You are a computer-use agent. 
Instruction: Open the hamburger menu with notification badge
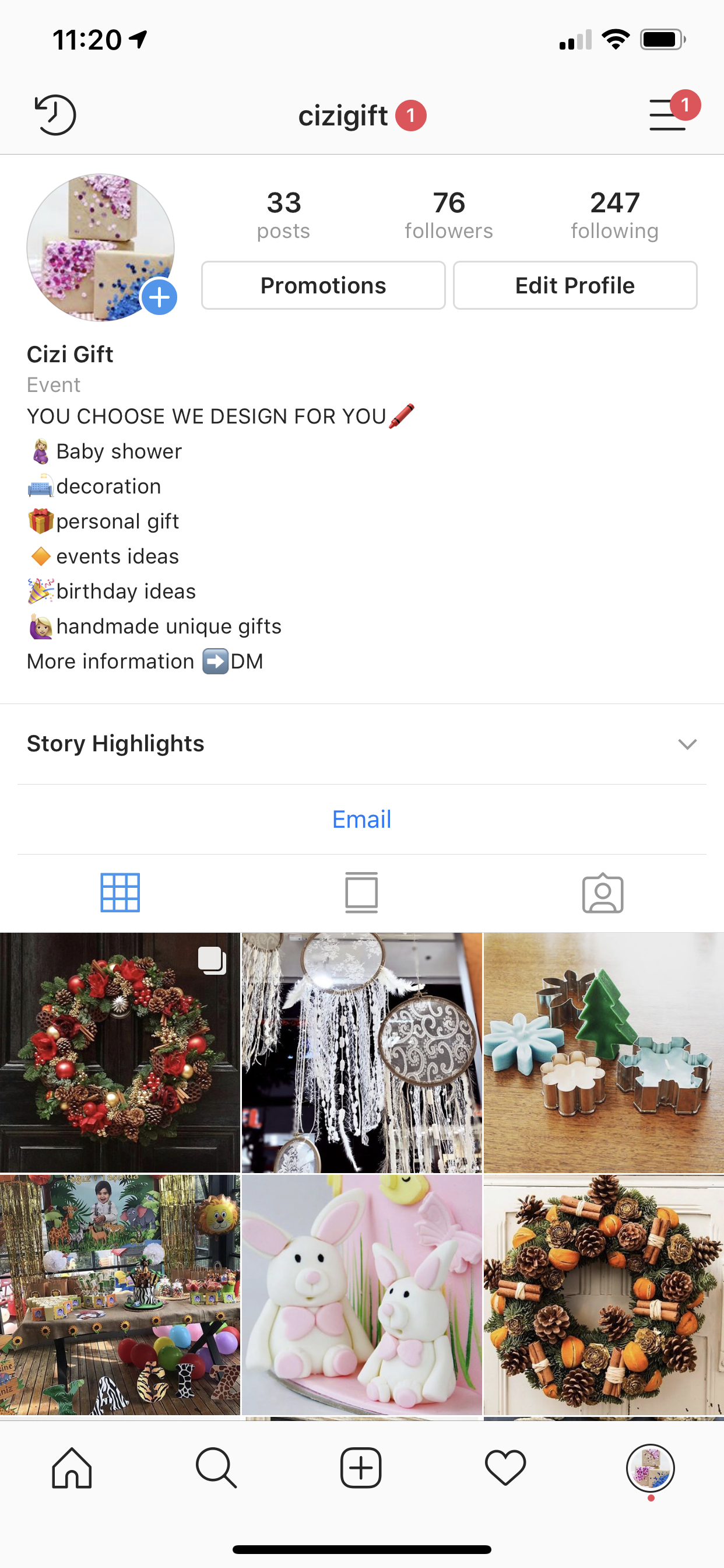[x=668, y=114]
